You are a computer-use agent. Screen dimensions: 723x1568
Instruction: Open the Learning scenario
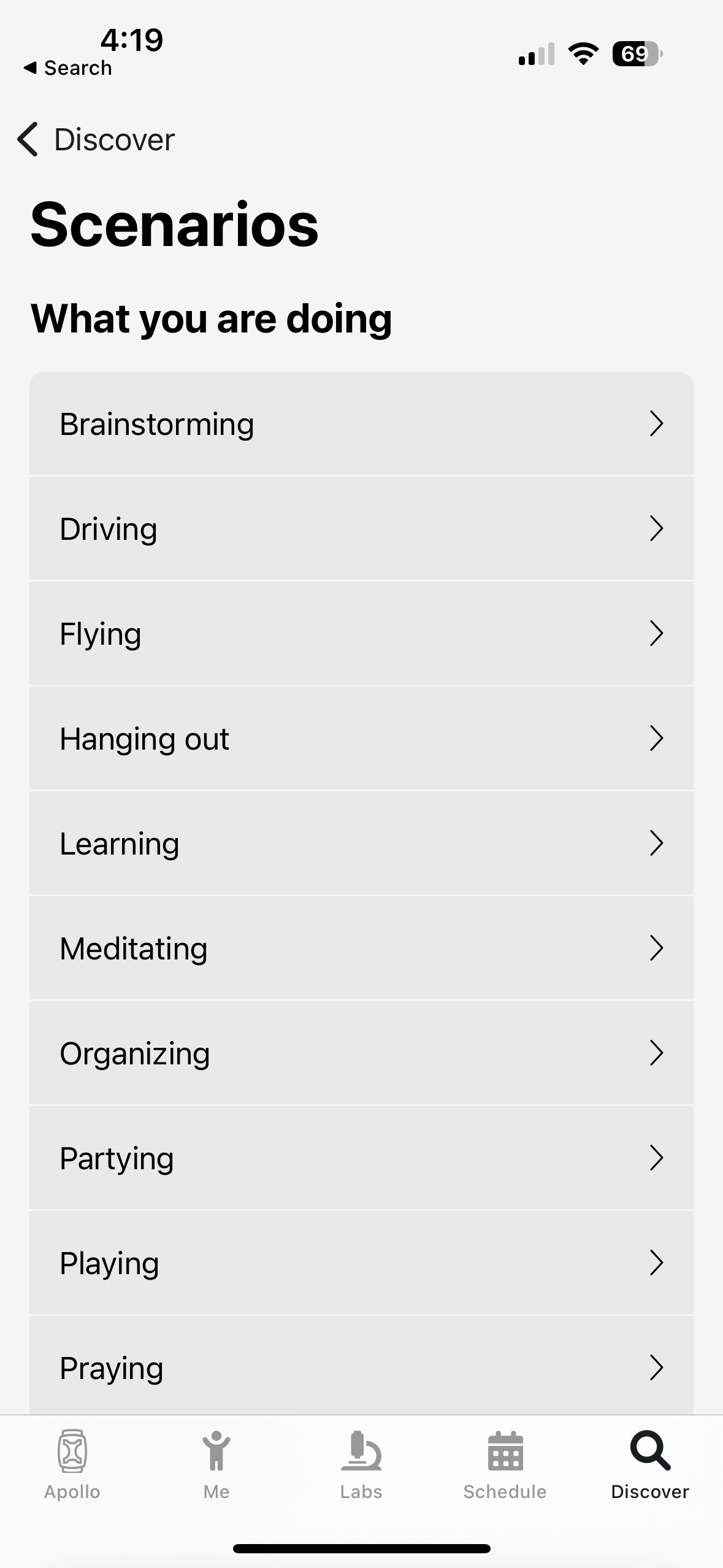tap(361, 844)
